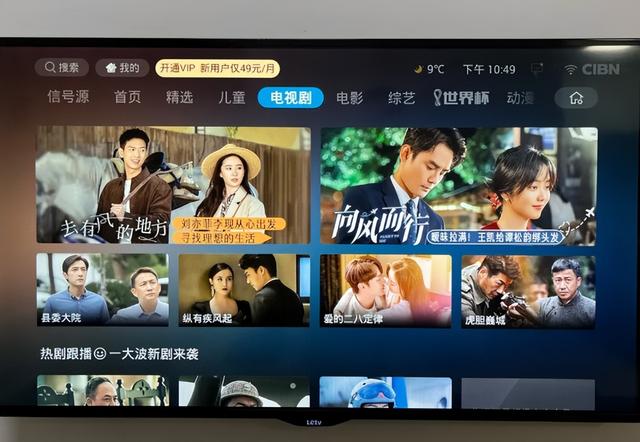Open the 世界杯 tab
This screenshot has width=640, height=442.
tap(461, 98)
